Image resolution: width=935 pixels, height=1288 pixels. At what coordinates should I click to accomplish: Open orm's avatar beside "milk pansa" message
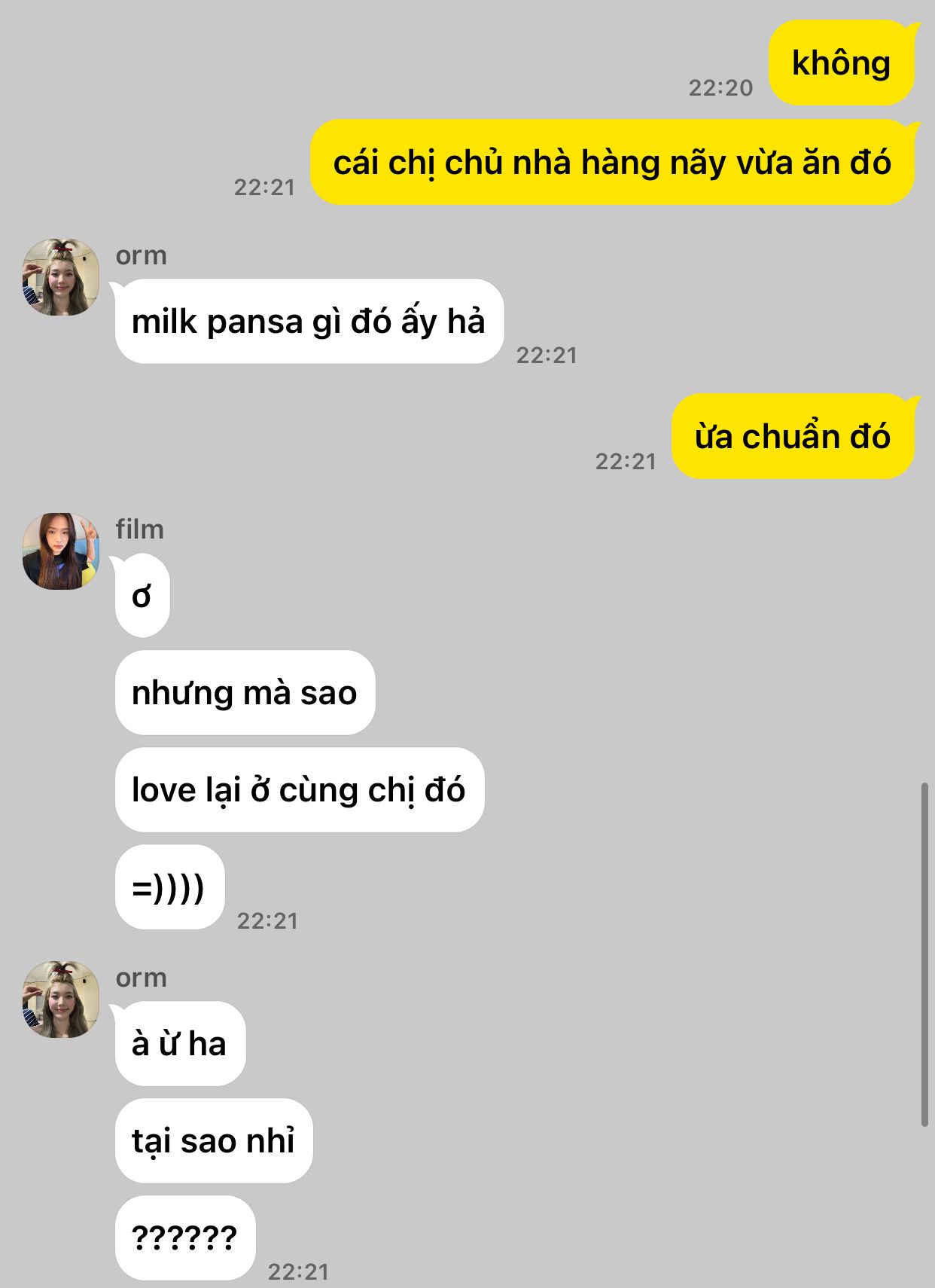pyautogui.click(x=60, y=277)
